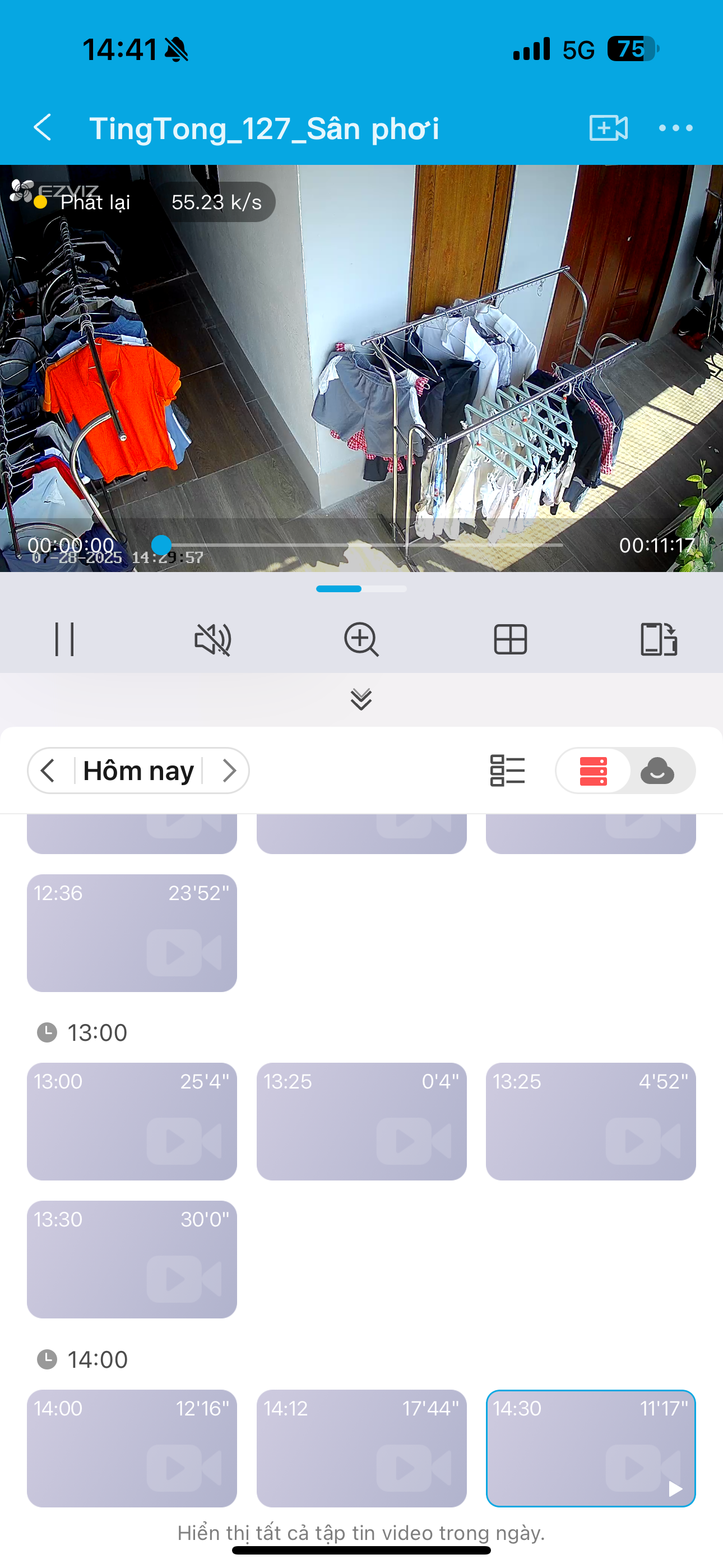Open the 13:00 clip lasting 25'4"

tap(132, 1120)
